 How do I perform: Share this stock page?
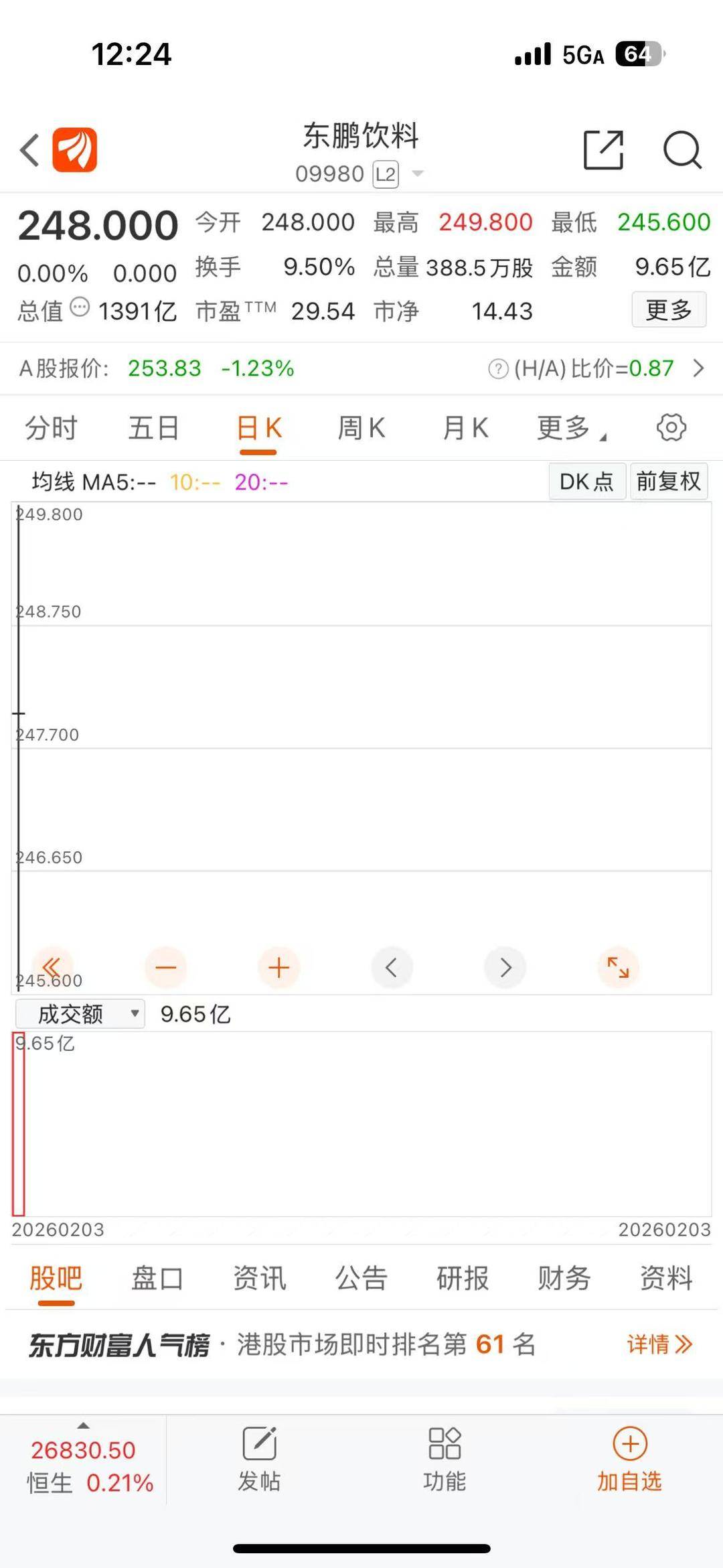[x=603, y=150]
